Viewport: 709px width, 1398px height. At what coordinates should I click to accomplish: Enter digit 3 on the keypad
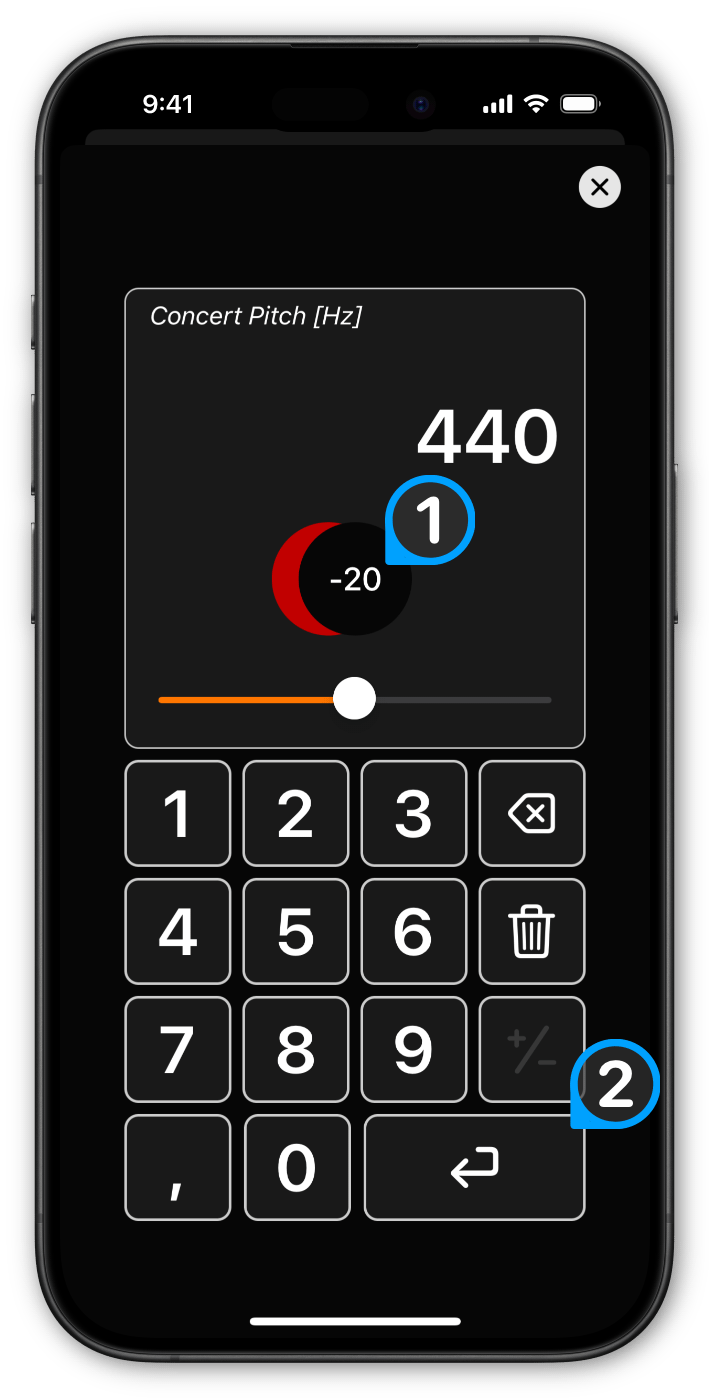(414, 813)
